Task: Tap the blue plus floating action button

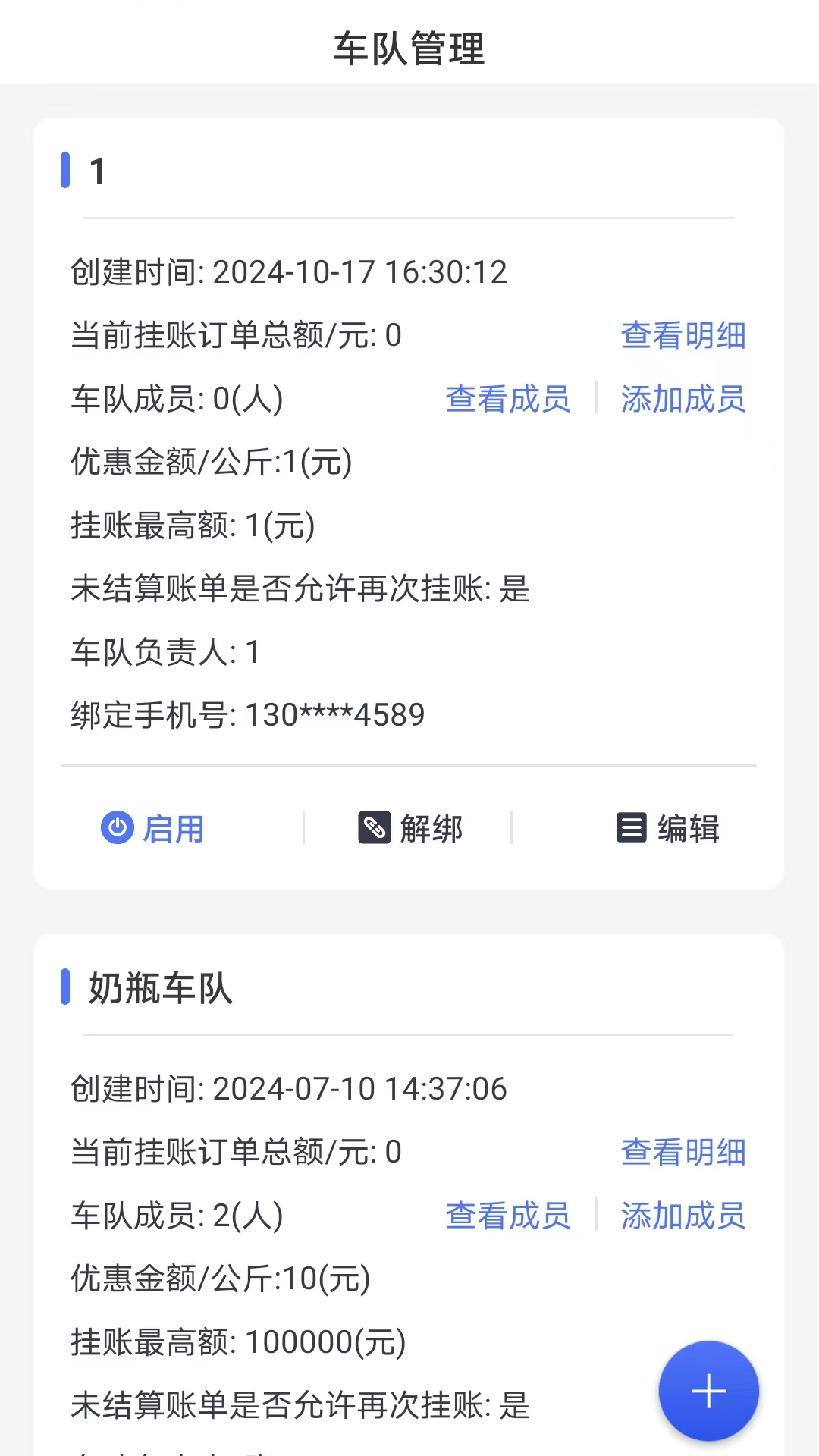Action: tap(708, 1390)
